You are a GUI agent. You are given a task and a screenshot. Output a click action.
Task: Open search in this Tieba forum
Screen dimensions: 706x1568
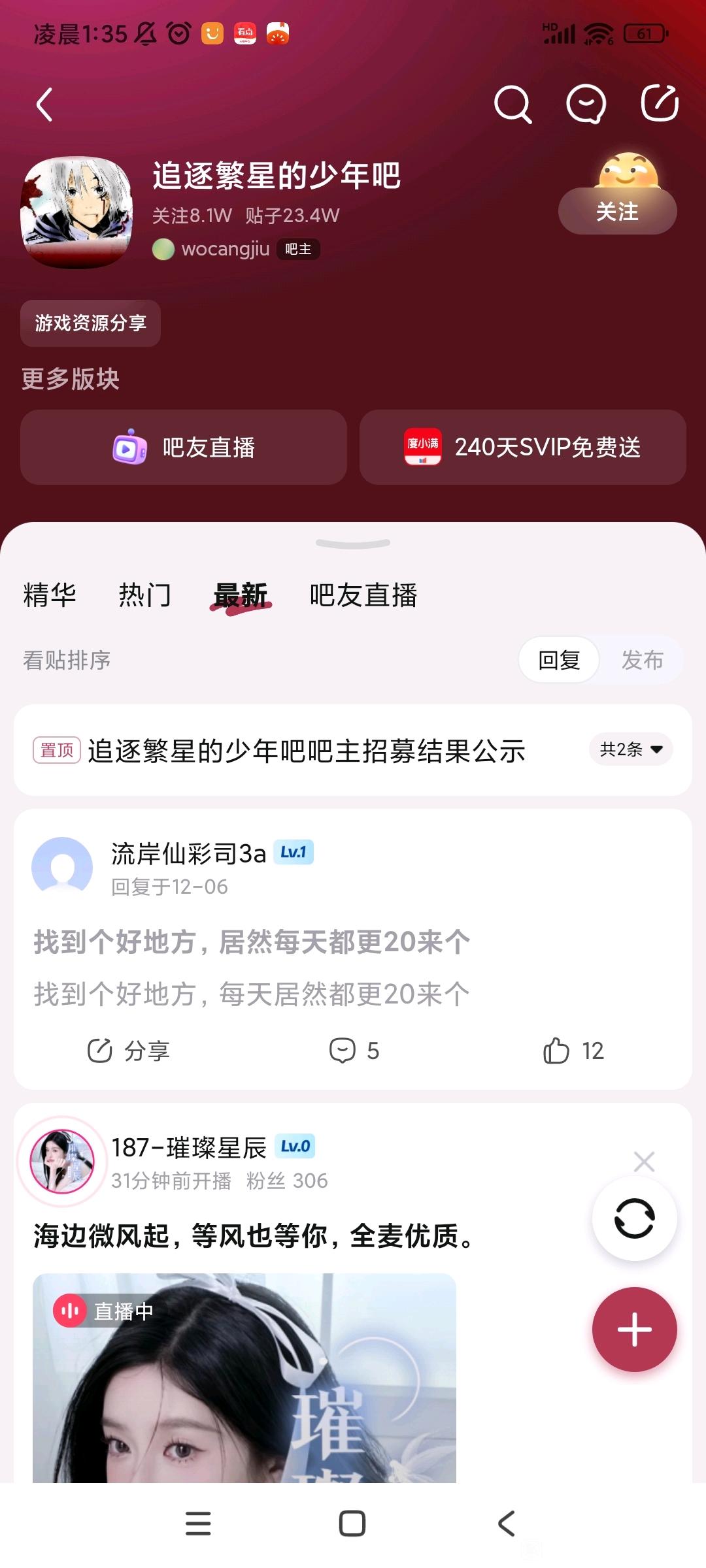pos(513,105)
